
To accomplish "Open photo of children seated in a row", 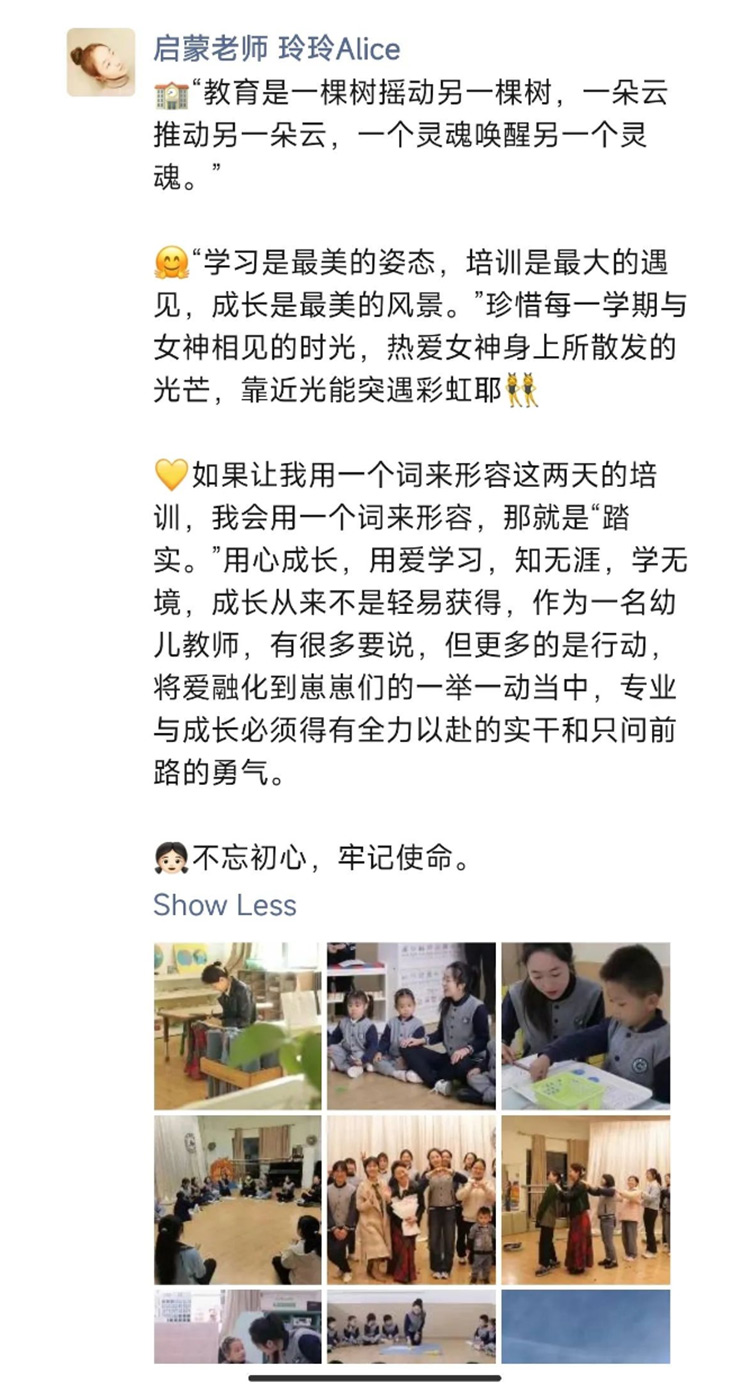I will 411,1326.
